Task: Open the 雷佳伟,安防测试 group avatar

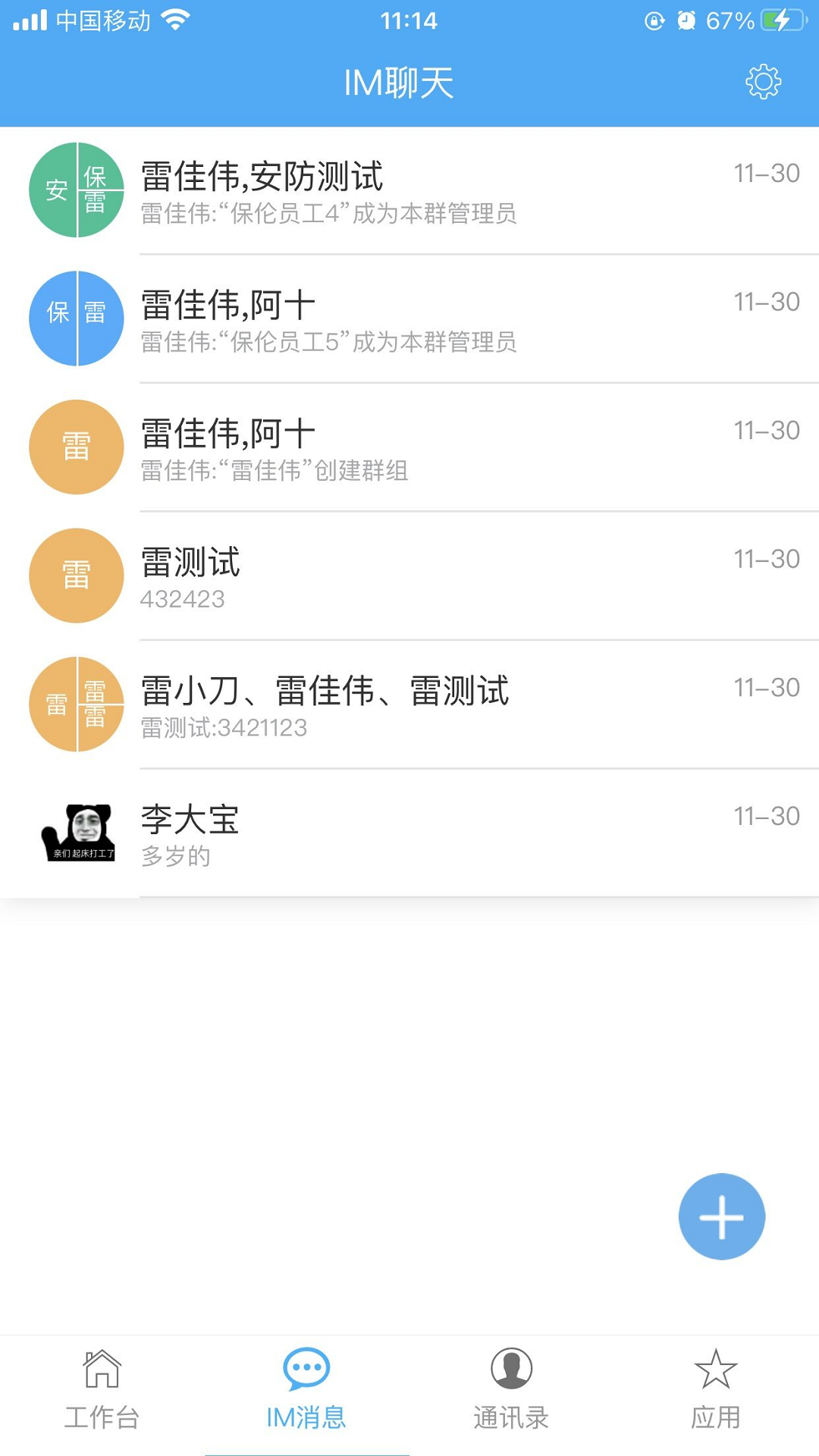Action: tap(75, 190)
